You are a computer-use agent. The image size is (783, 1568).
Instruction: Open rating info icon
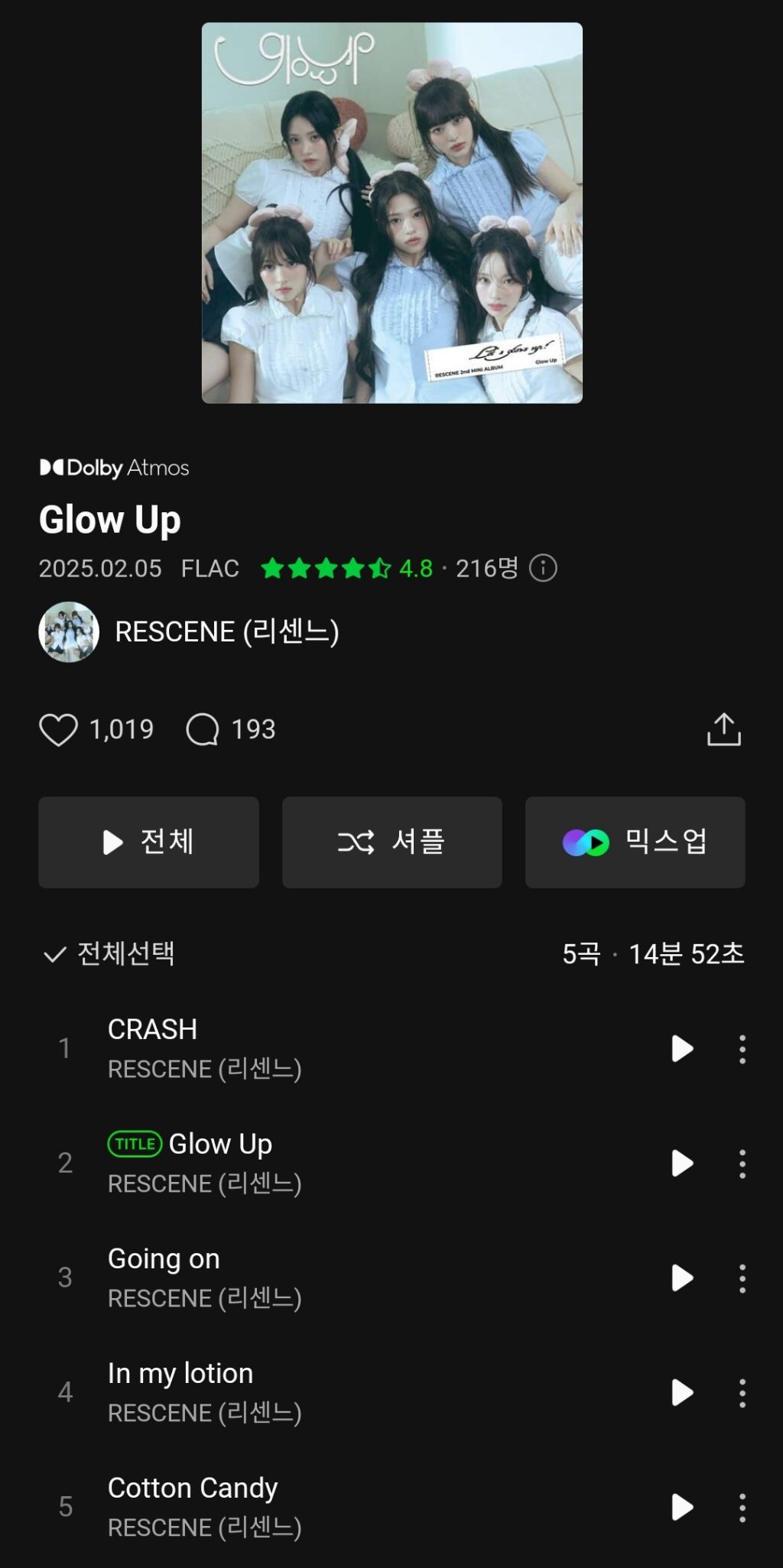pos(543,568)
